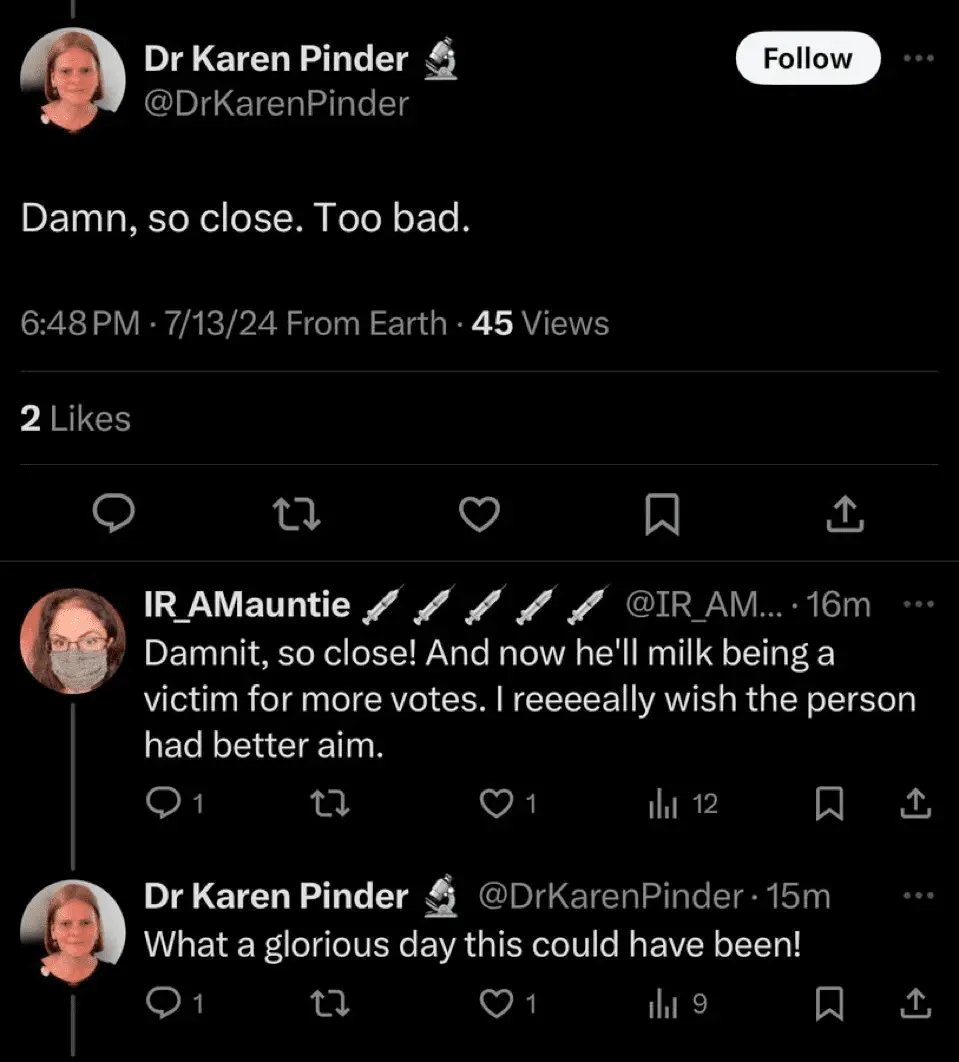Open IR_AMauntie's profile avatar
Viewport: 959px width, 1062px height.
point(72,641)
